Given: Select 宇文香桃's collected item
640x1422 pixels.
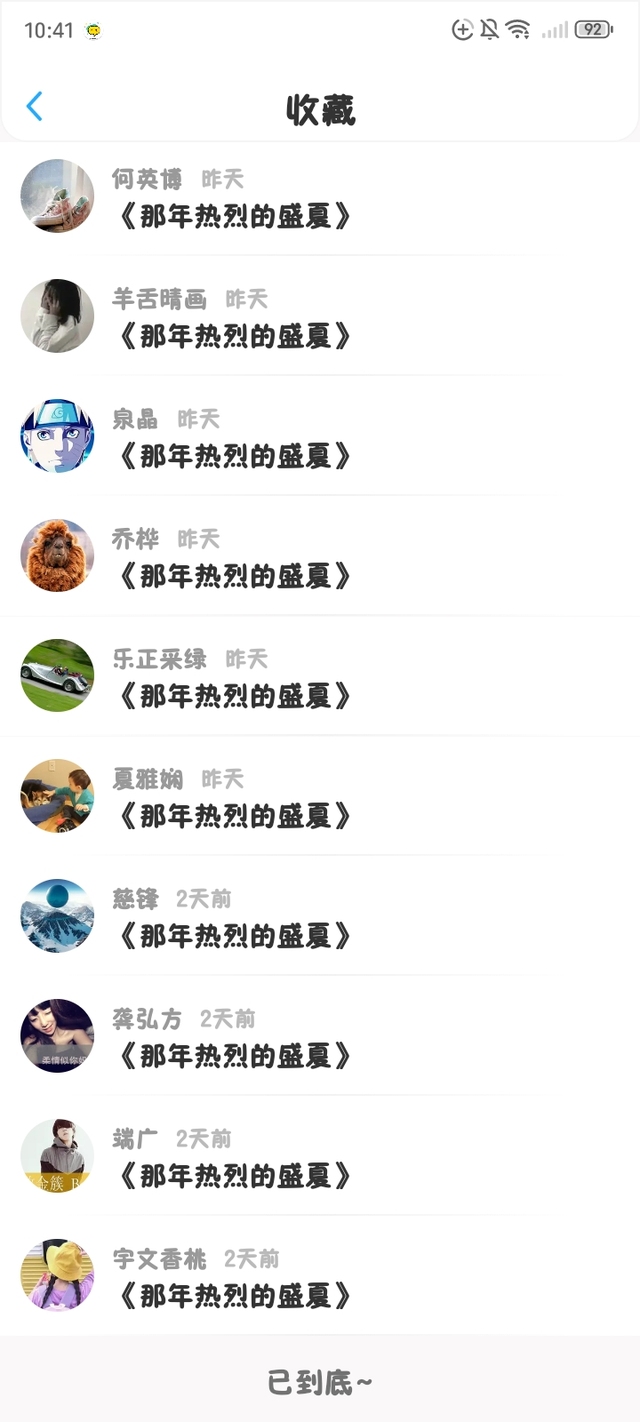Looking at the screenshot, I should pyautogui.click(x=235, y=1296).
